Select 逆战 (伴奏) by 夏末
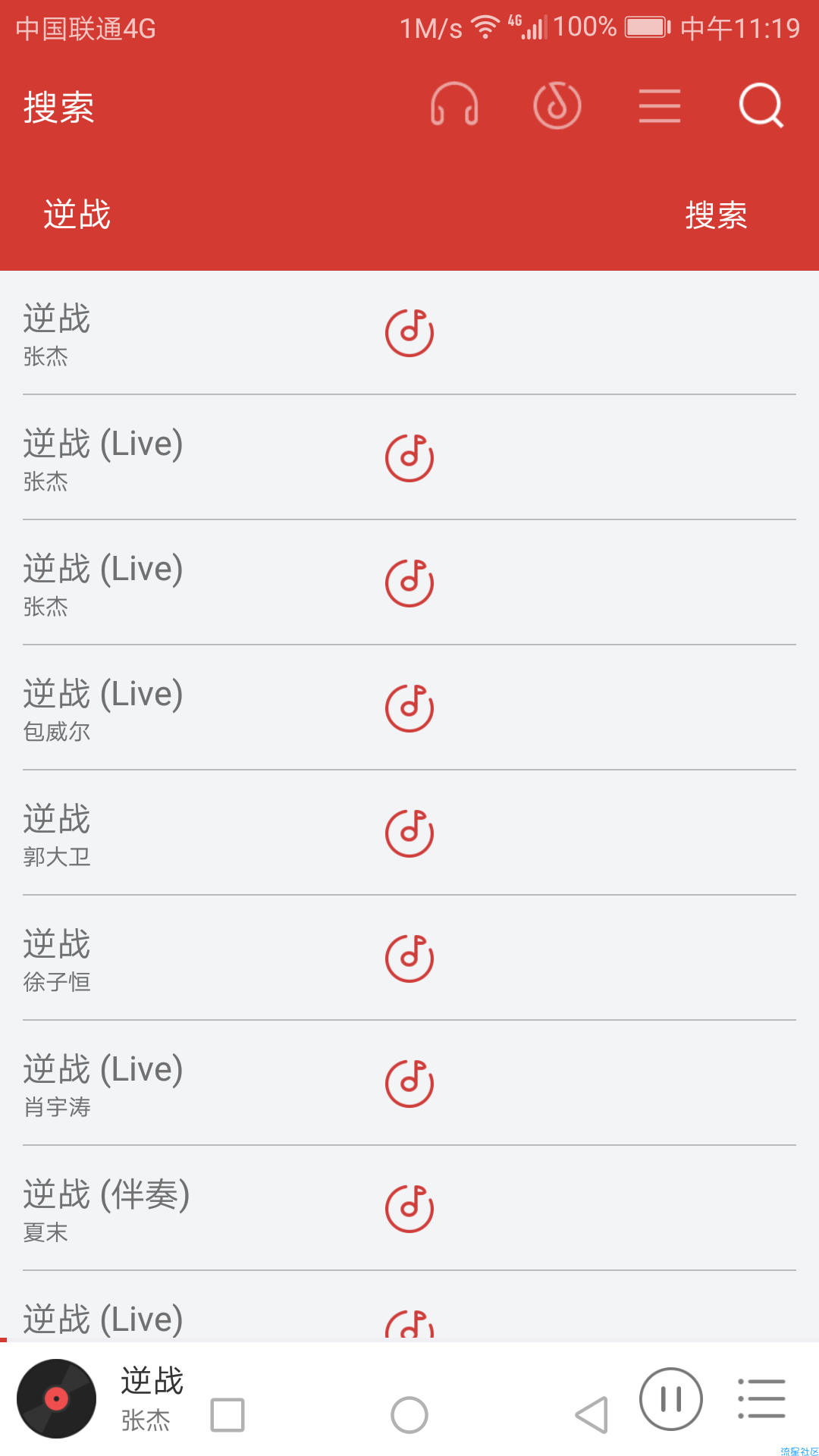This screenshot has width=819, height=1456. point(409,1209)
